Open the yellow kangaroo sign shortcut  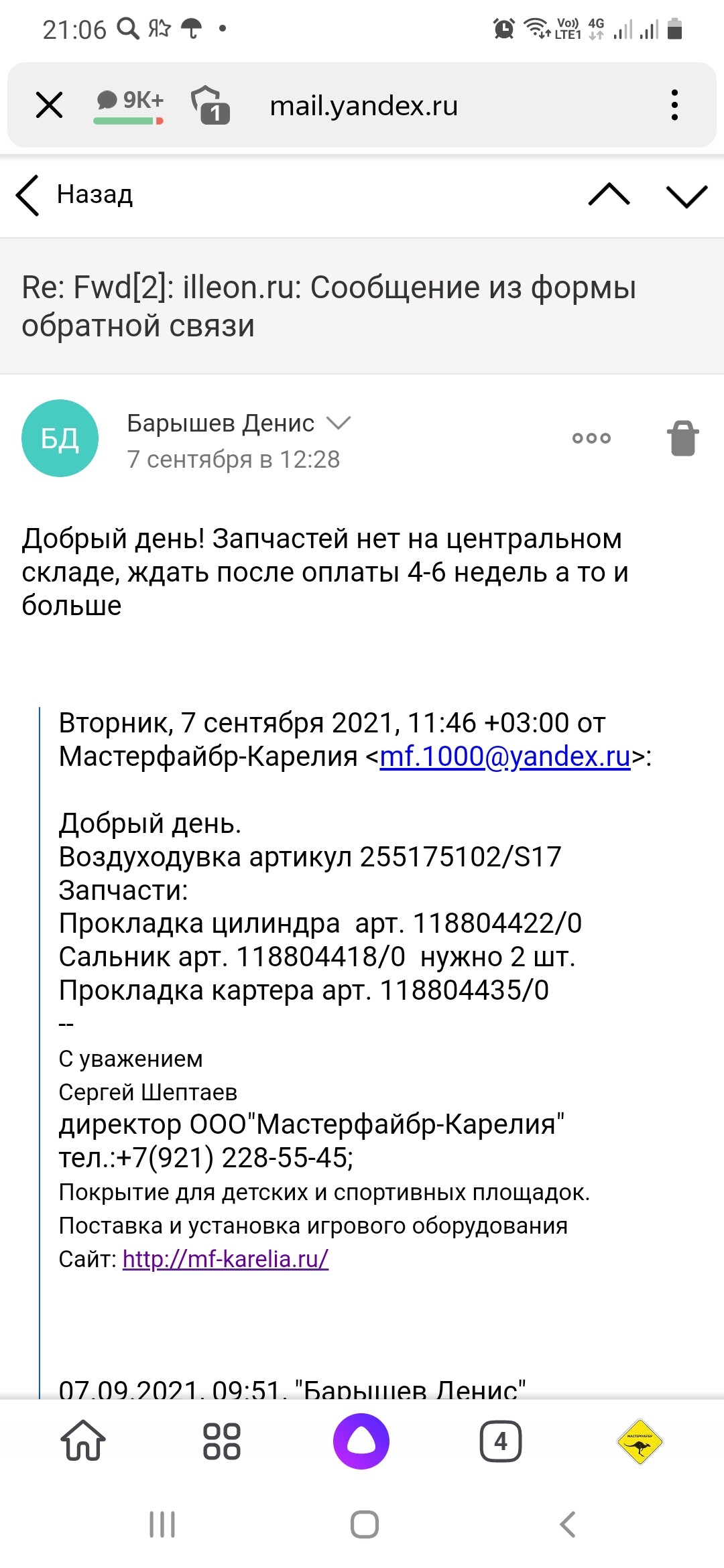tap(640, 1441)
